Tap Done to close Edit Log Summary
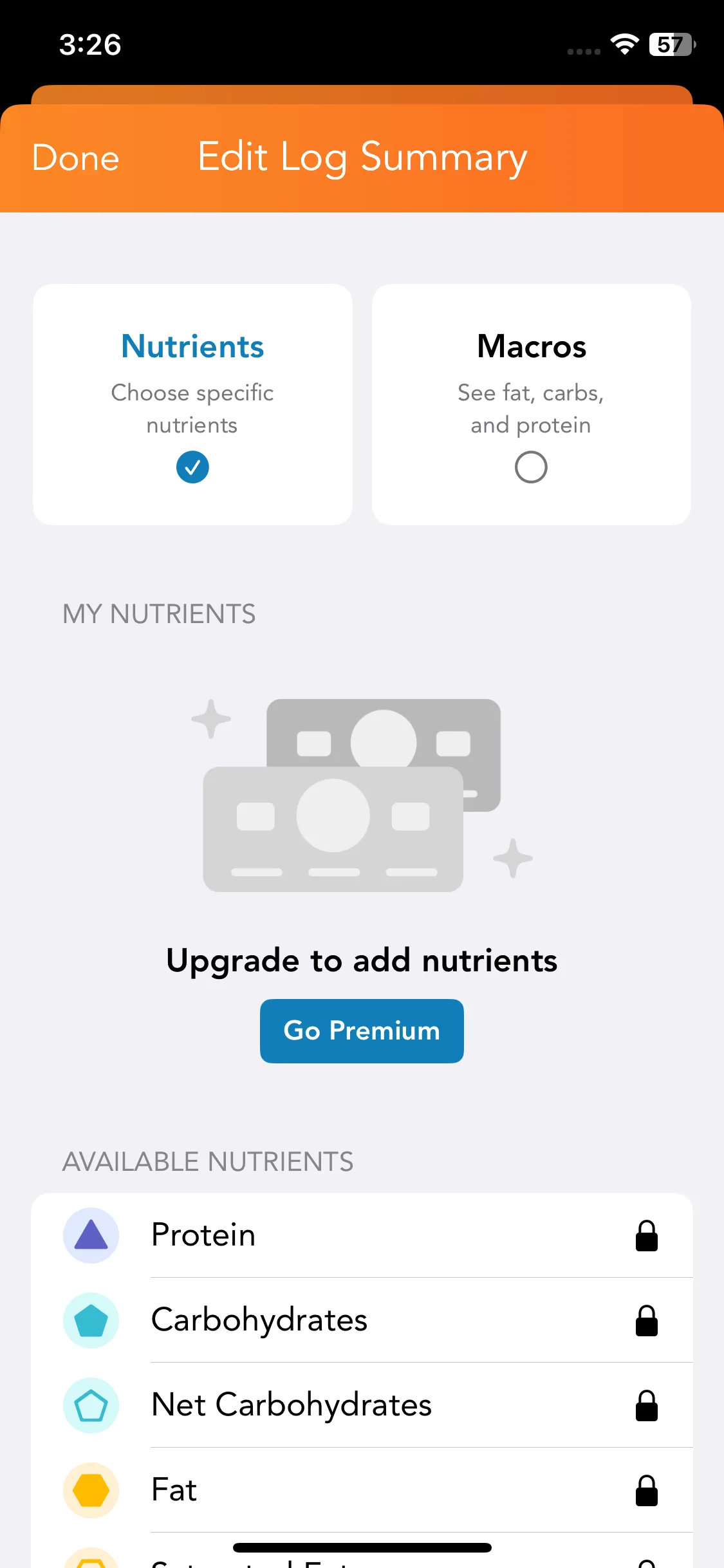Image resolution: width=724 pixels, height=1568 pixels. pos(76,158)
